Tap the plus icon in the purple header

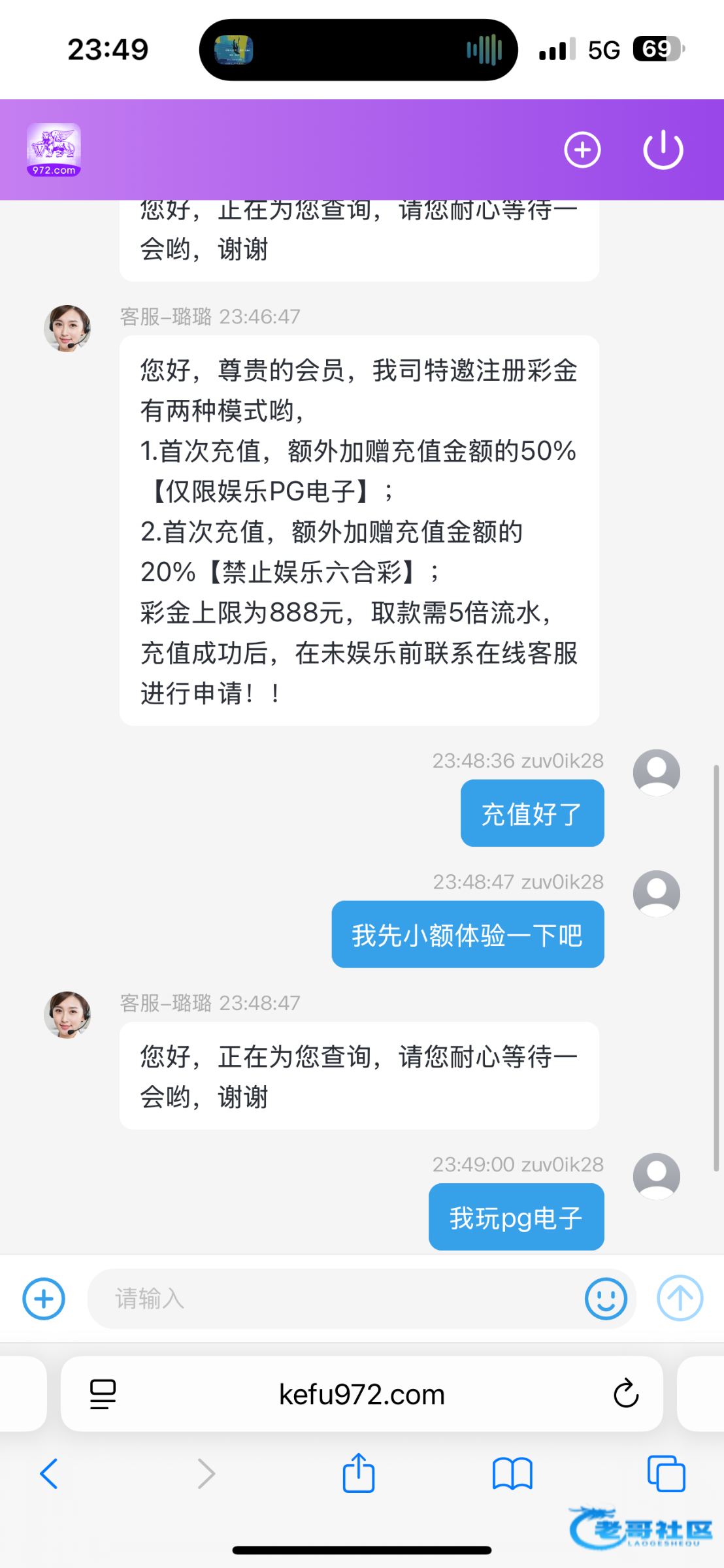582,150
